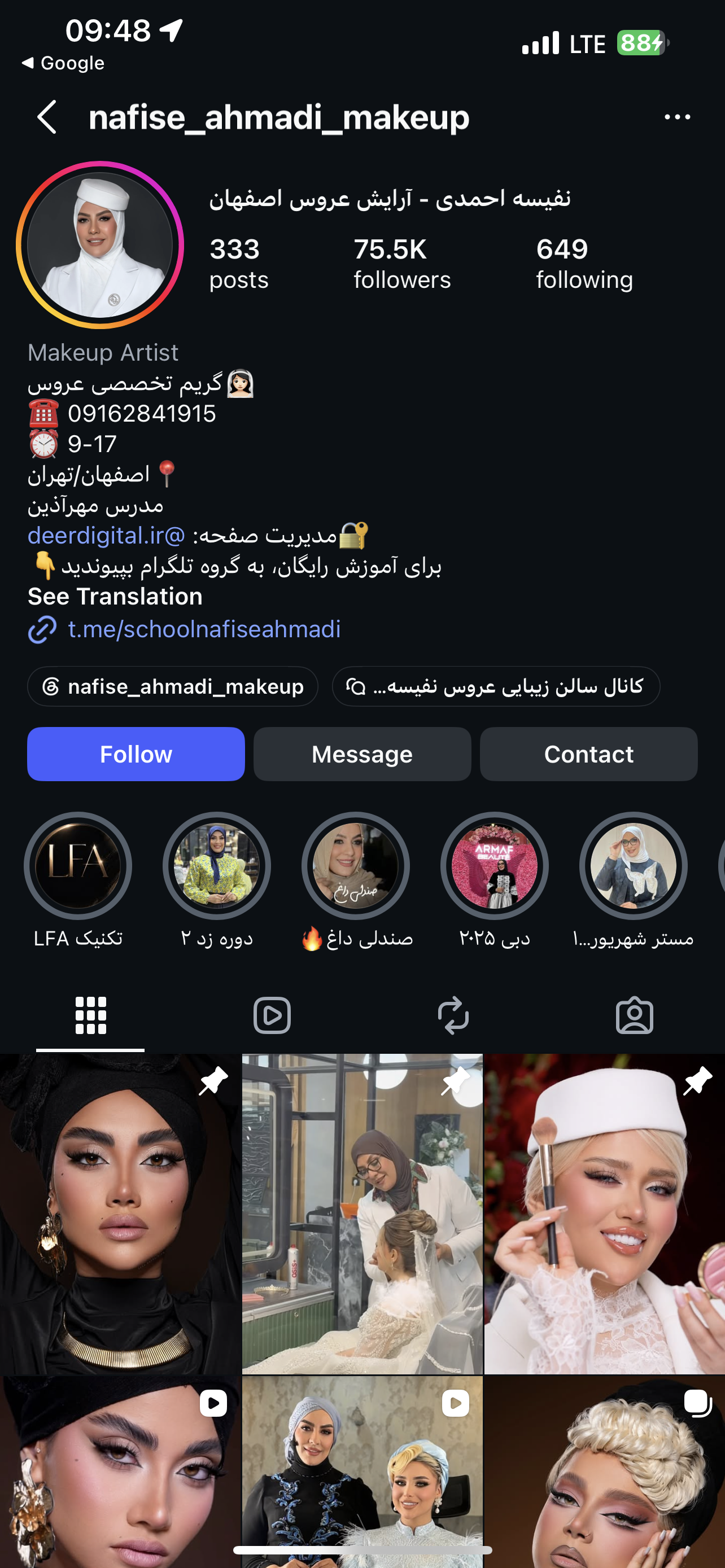Switch to the Reels tab
The height and width of the screenshot is (1568, 725).
click(x=272, y=1015)
